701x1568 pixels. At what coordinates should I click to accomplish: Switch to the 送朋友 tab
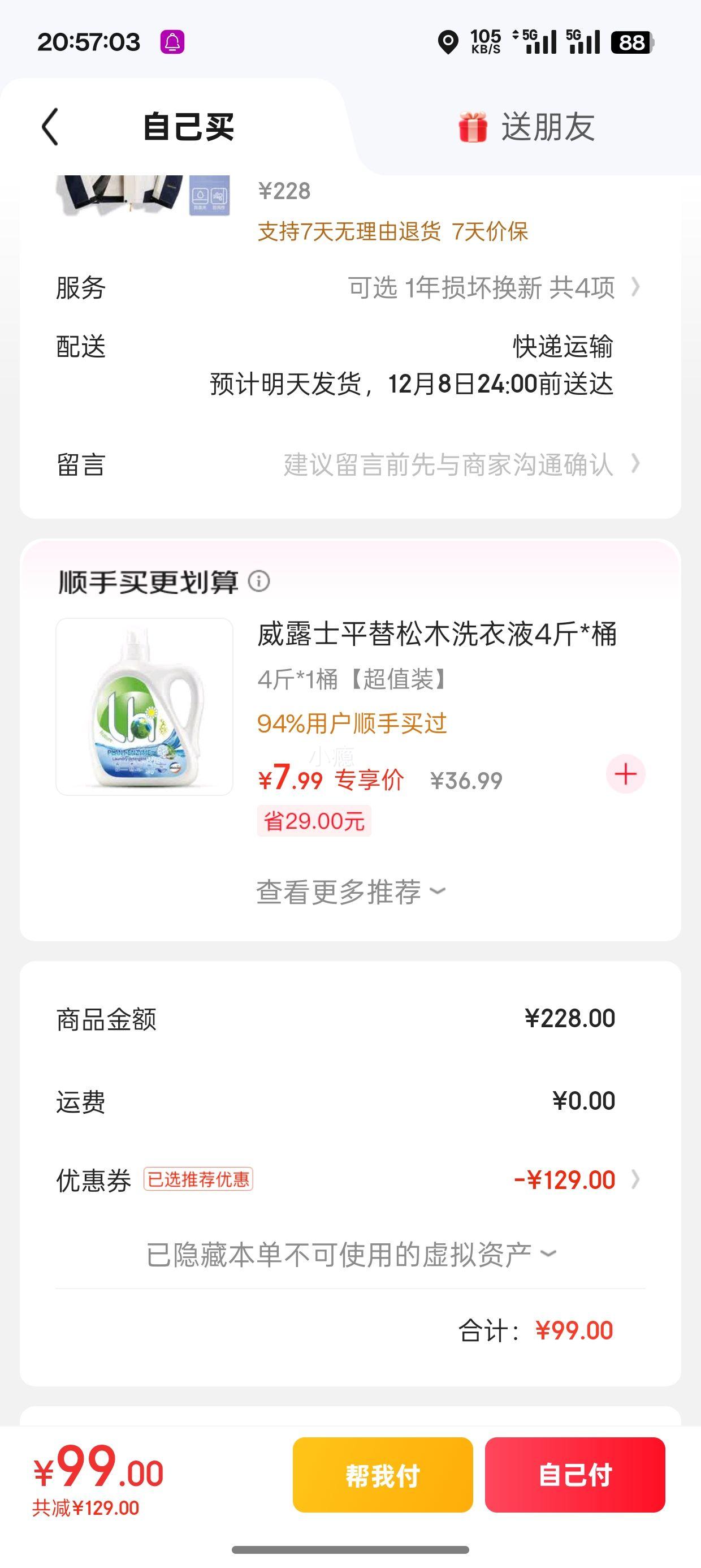click(x=526, y=127)
